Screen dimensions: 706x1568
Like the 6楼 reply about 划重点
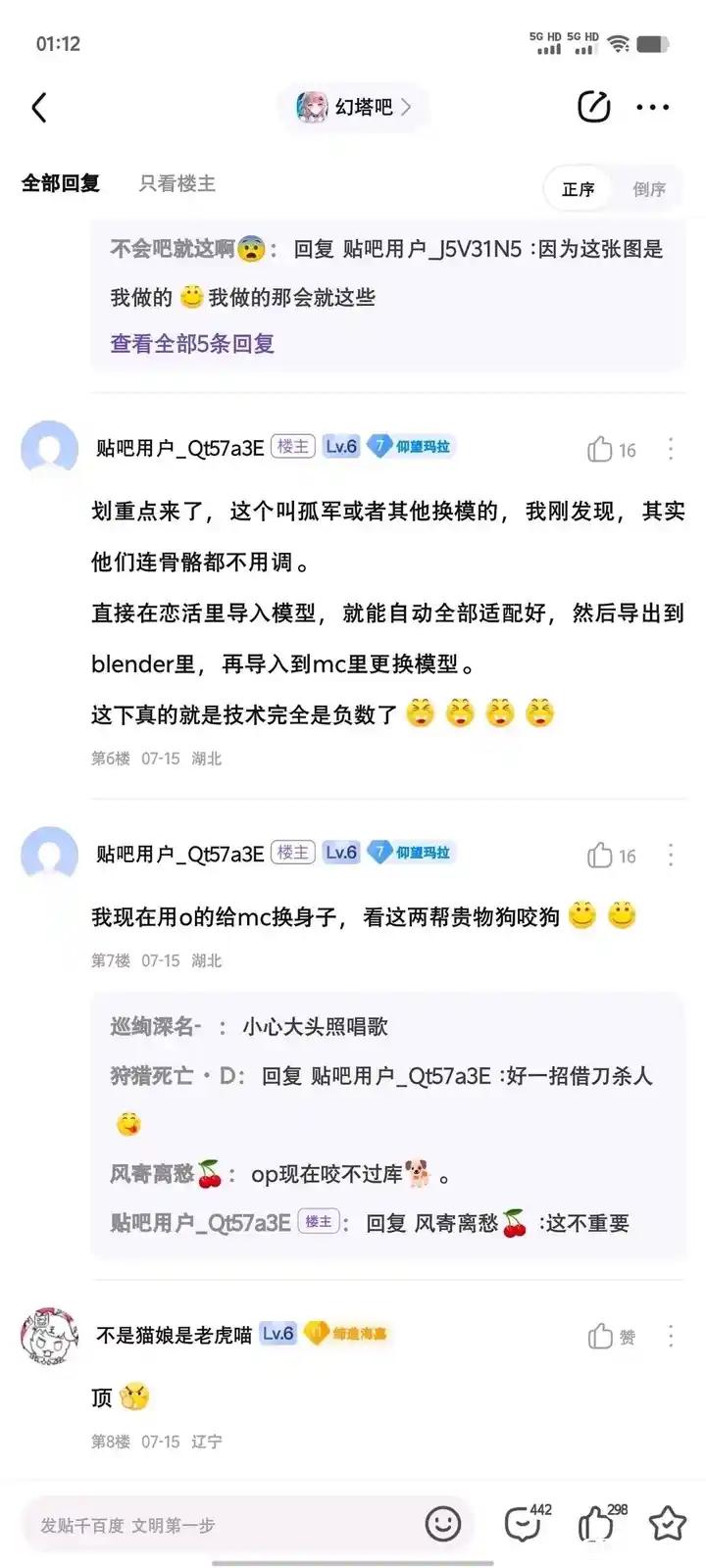click(612, 449)
